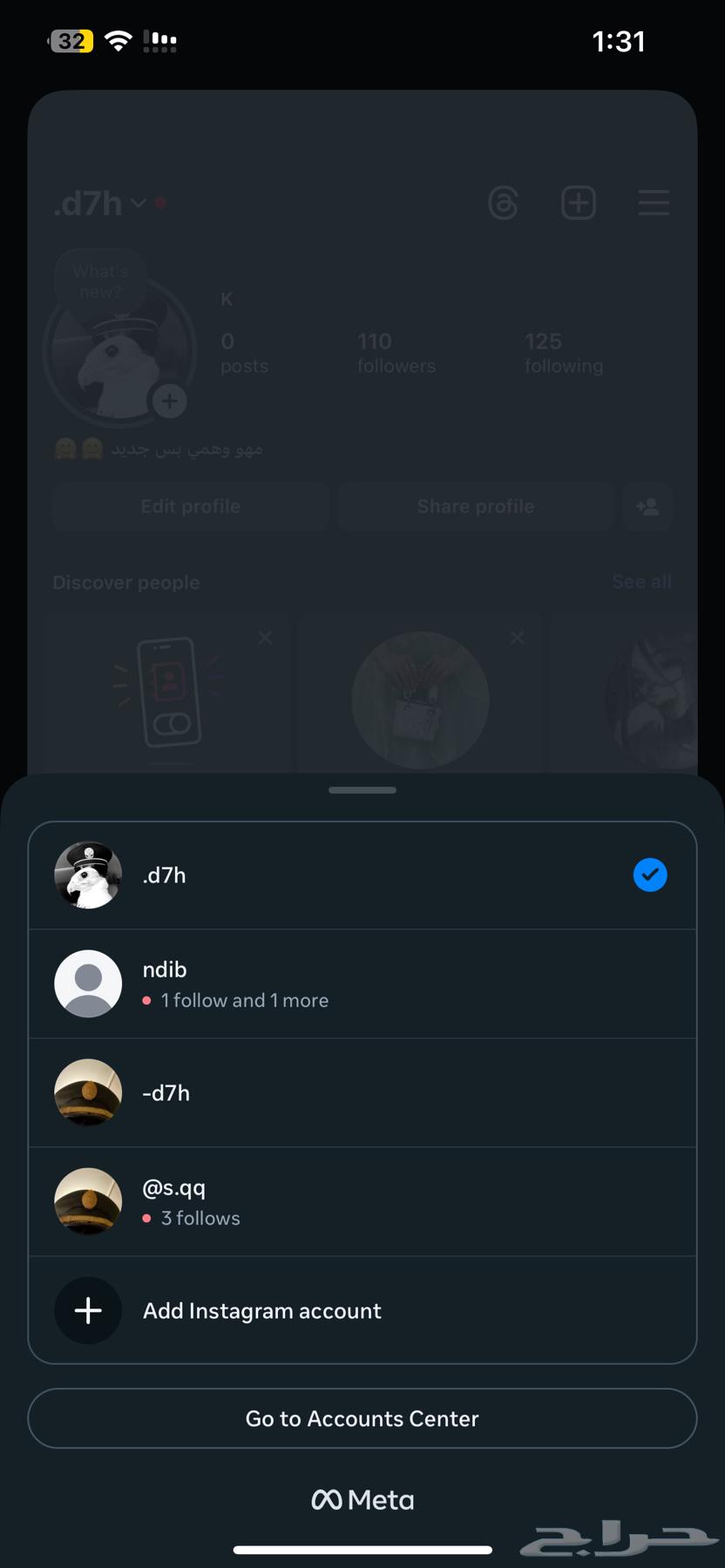725x1568 pixels.
Task: Switch to the @s.qq account
Action: coord(362,1201)
